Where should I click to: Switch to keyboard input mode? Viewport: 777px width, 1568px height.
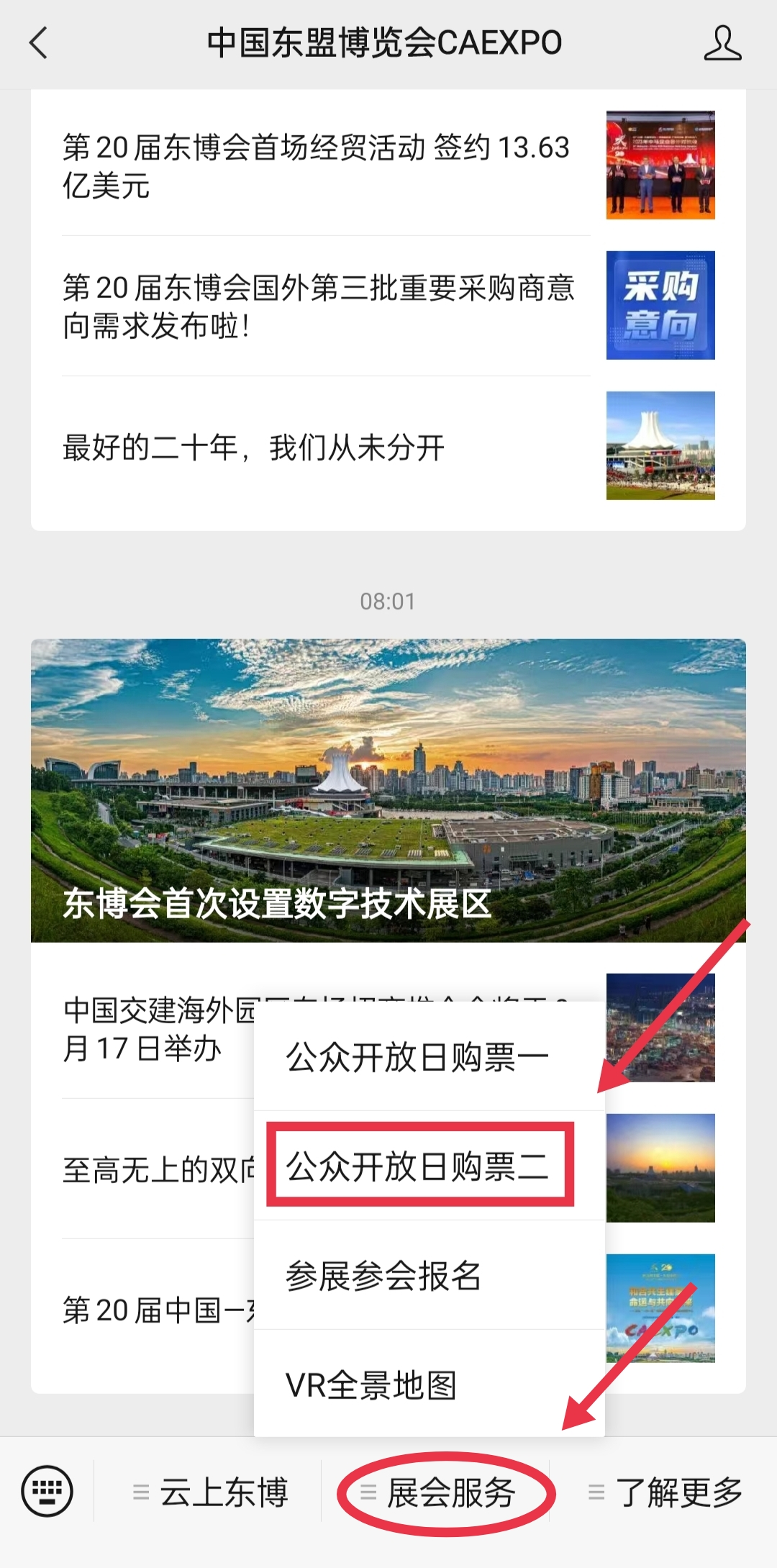coord(47,1490)
